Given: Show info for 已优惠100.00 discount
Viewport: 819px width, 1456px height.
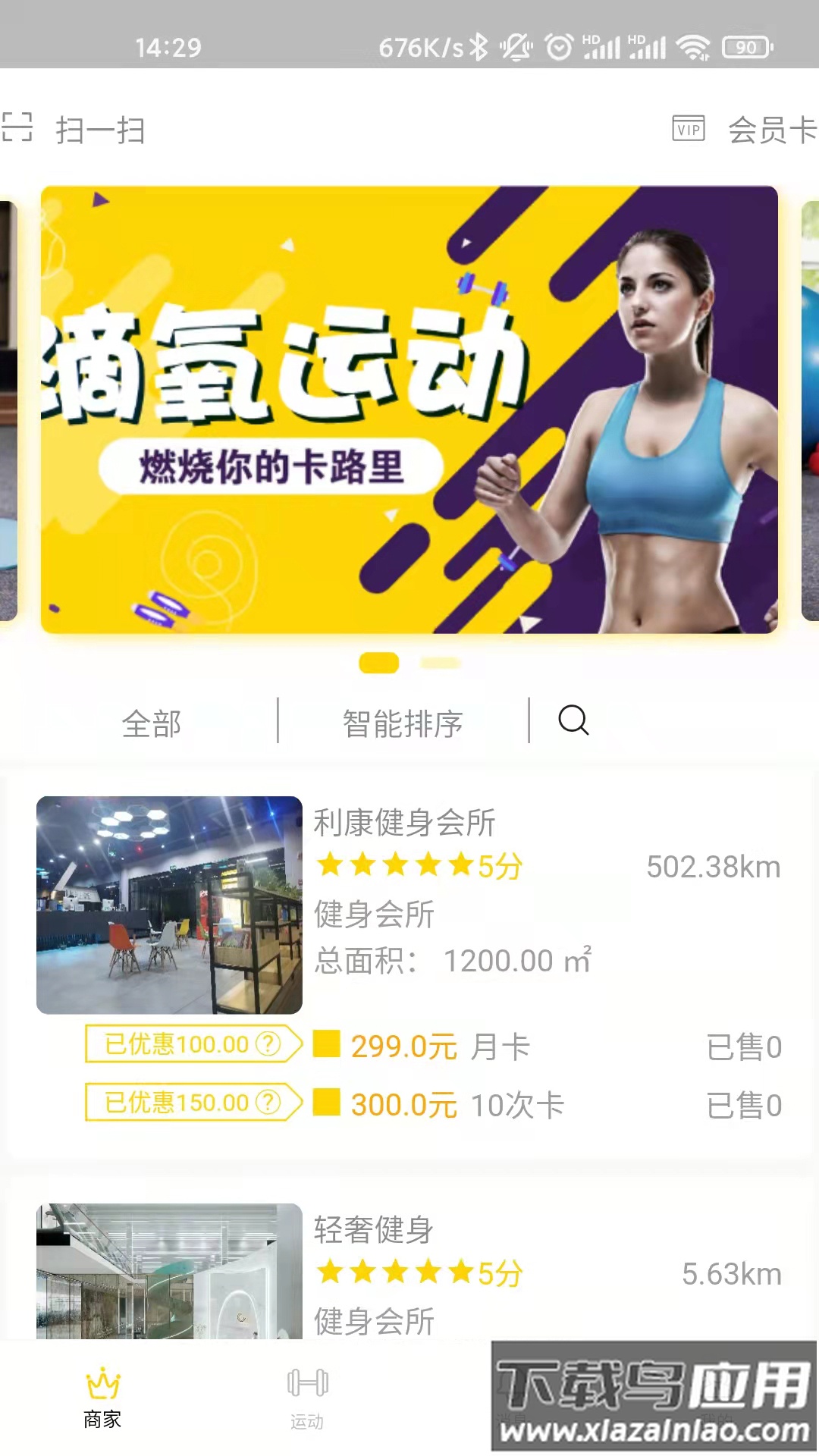Looking at the screenshot, I should 268,1044.
